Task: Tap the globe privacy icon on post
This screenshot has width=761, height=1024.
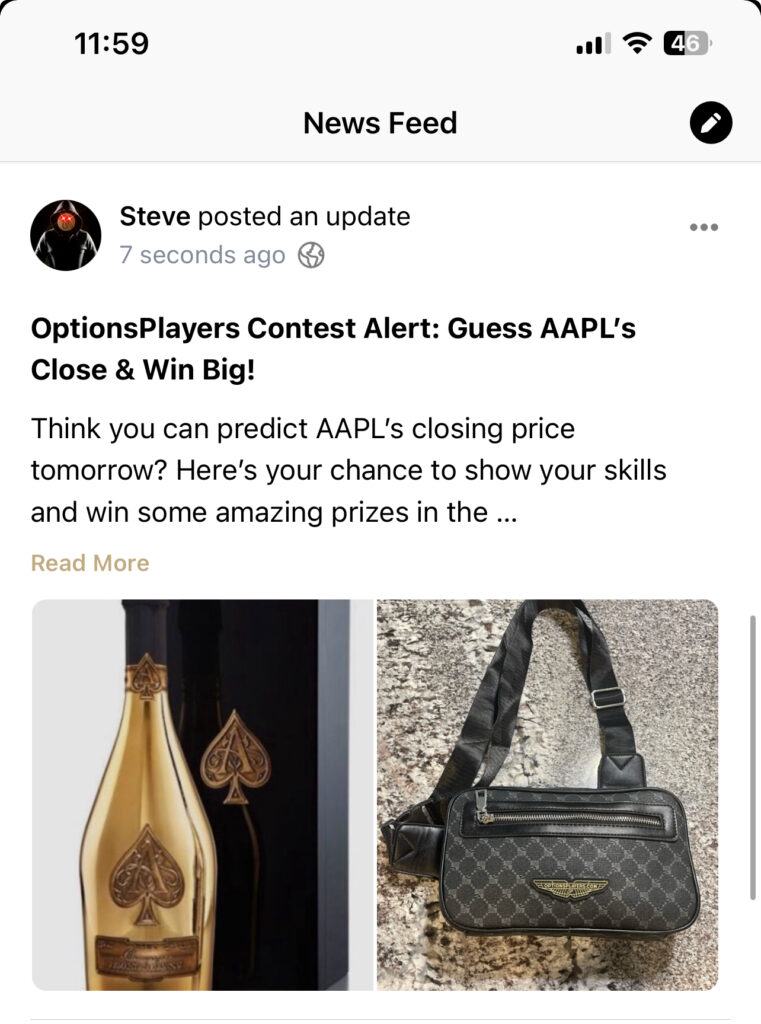Action: pyautogui.click(x=312, y=256)
